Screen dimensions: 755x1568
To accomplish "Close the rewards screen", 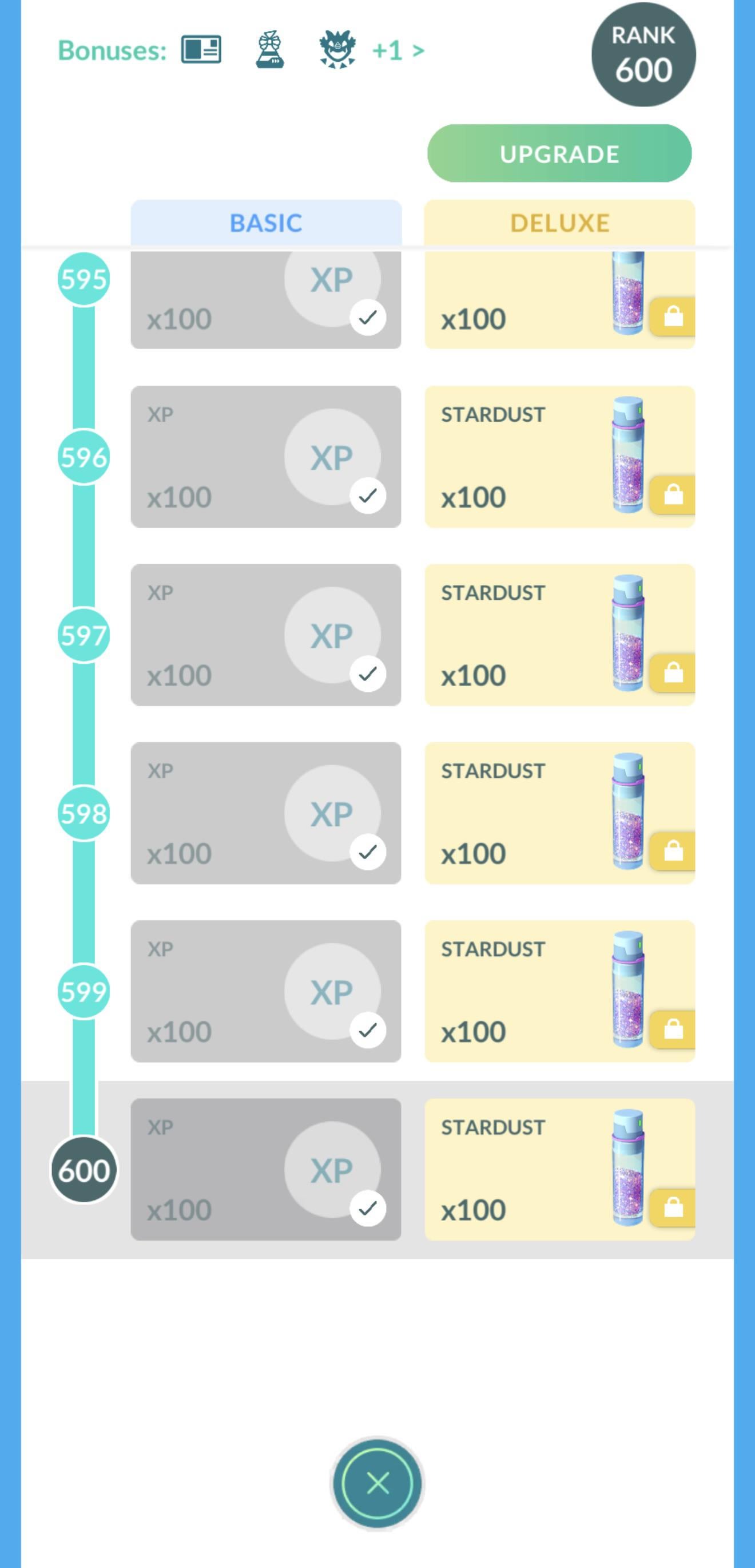I will 377,1483.
